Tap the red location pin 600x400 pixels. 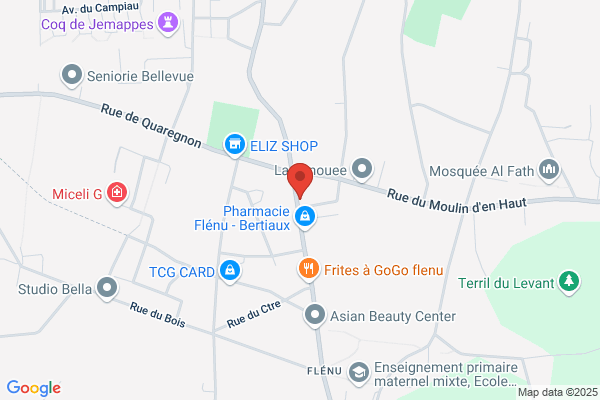point(300,180)
